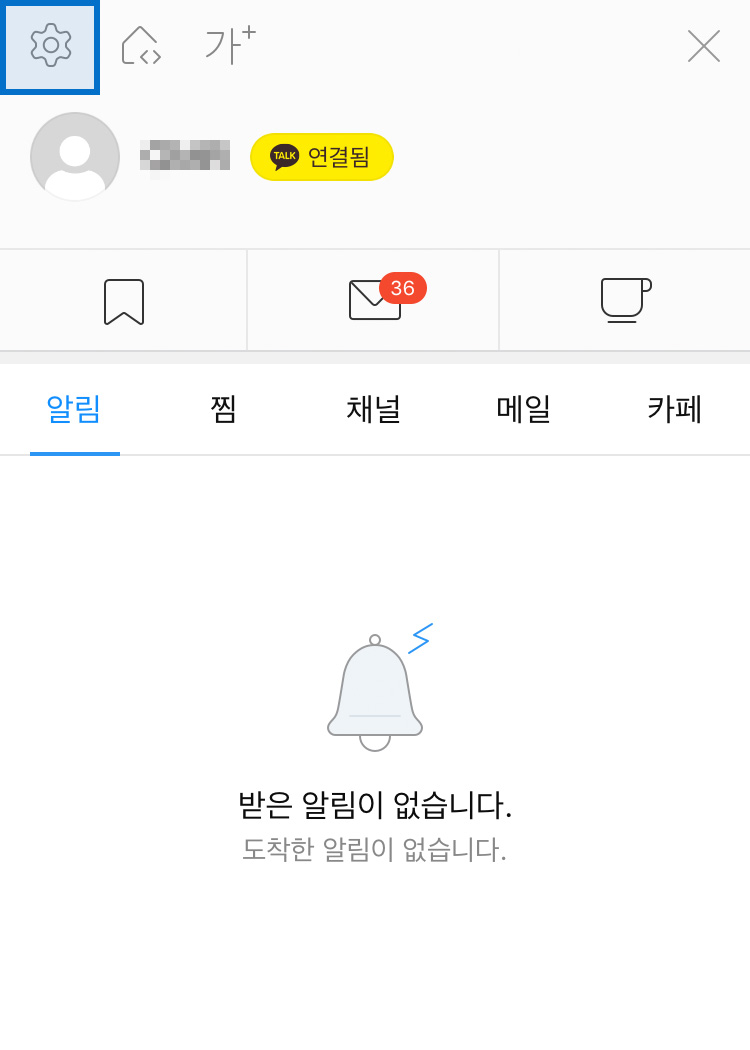
Task: Open the mail inbox with 36 unread
Action: pyautogui.click(x=376, y=300)
